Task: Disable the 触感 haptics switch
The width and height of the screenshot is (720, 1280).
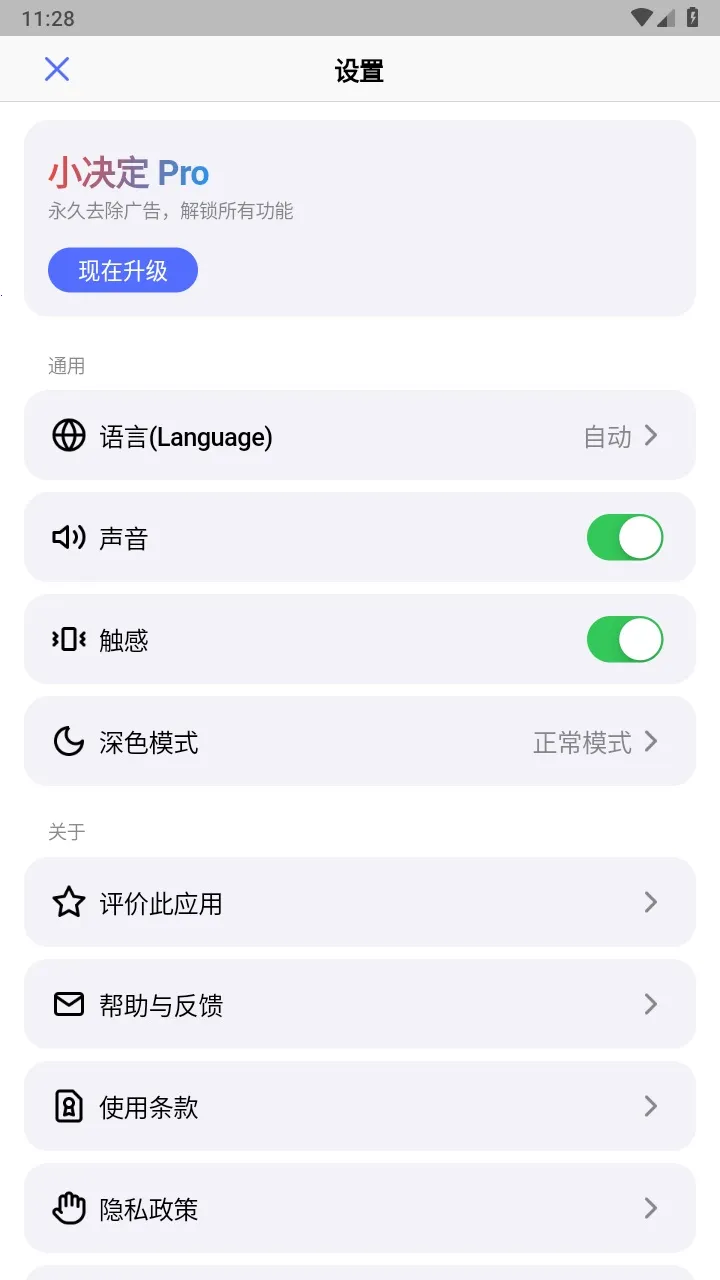Action: coord(624,640)
